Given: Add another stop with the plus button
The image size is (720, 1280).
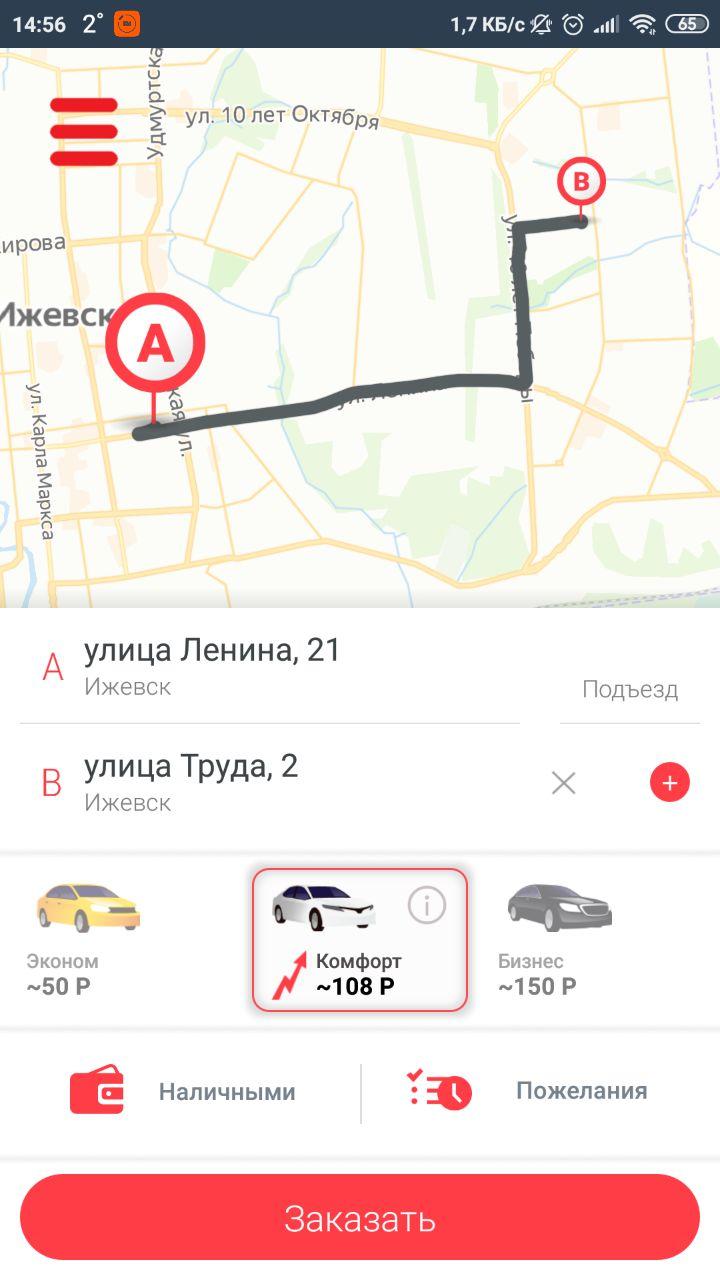Looking at the screenshot, I should (x=670, y=783).
